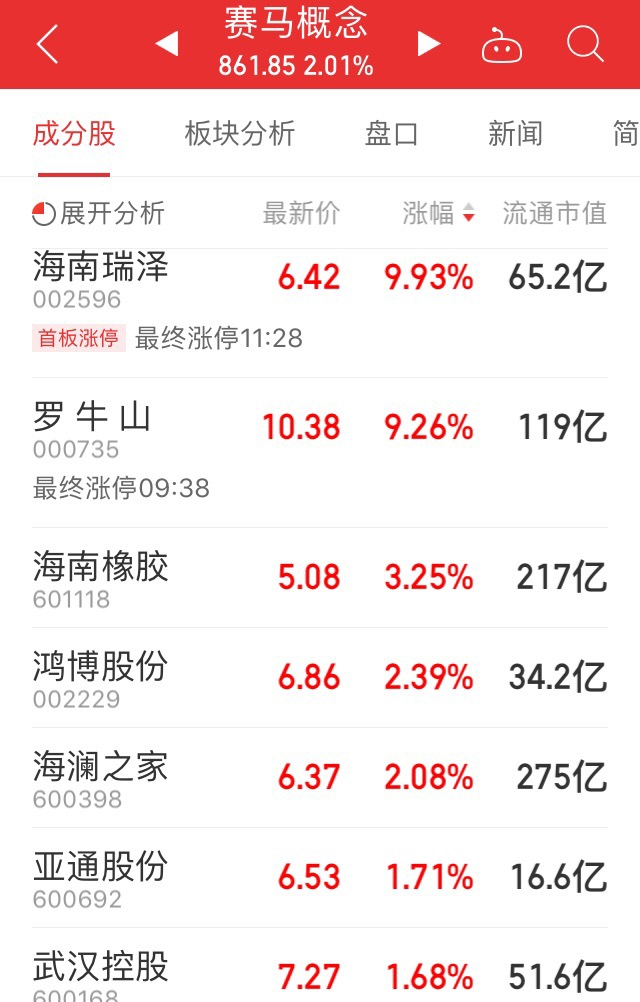Switch to the previous sector with left triangle

pos(167,44)
